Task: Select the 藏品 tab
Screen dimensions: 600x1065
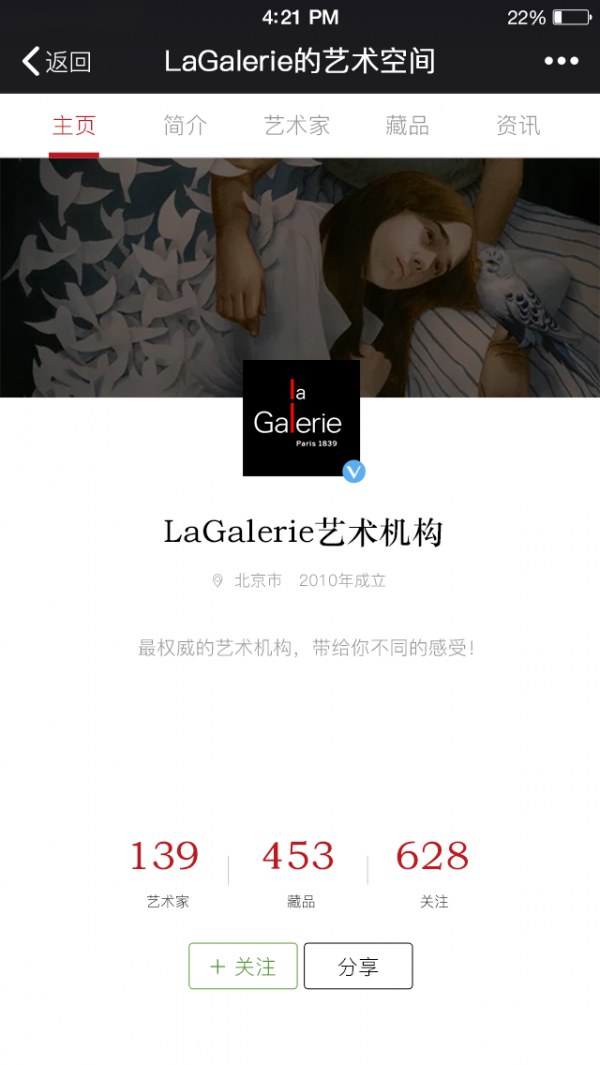Action: 407,126
